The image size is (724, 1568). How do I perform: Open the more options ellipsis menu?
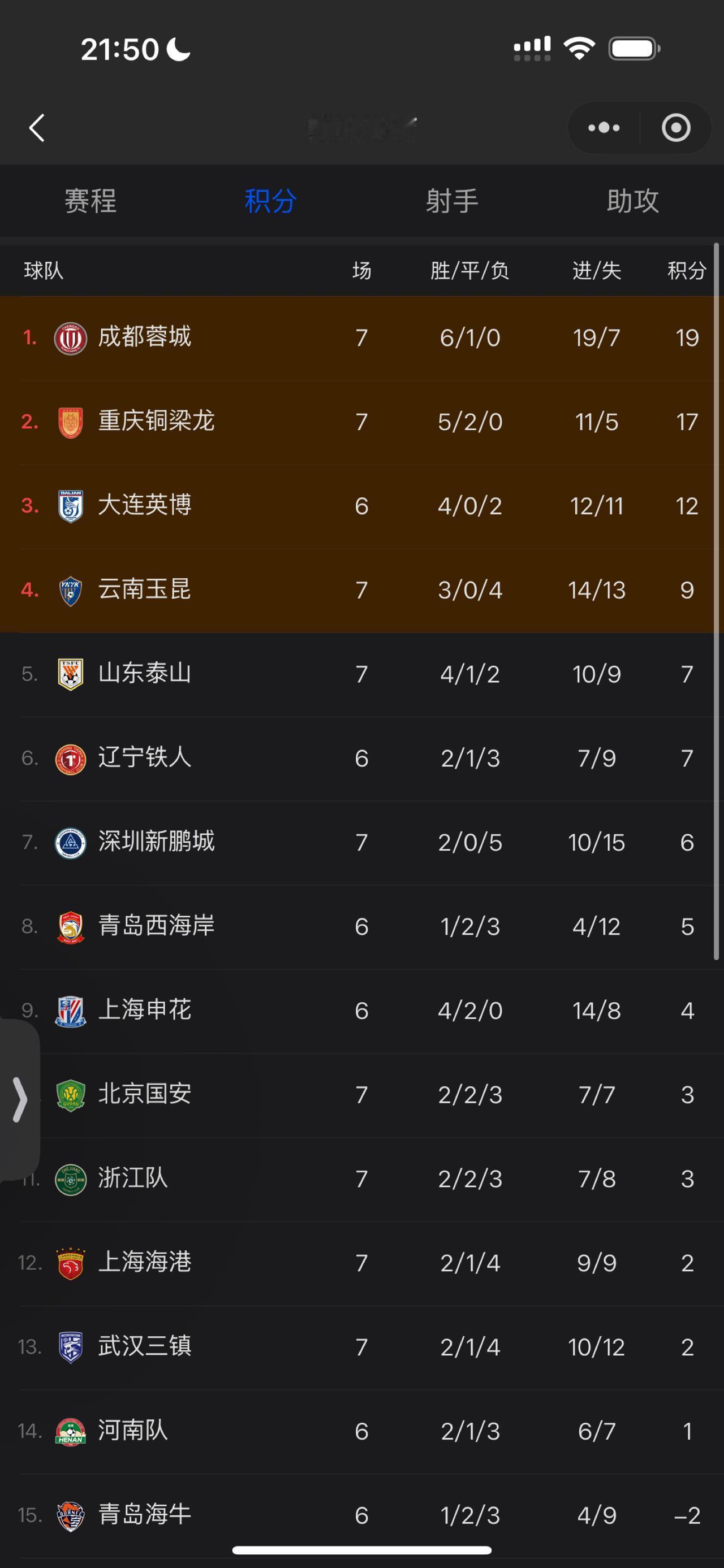pyautogui.click(x=602, y=128)
